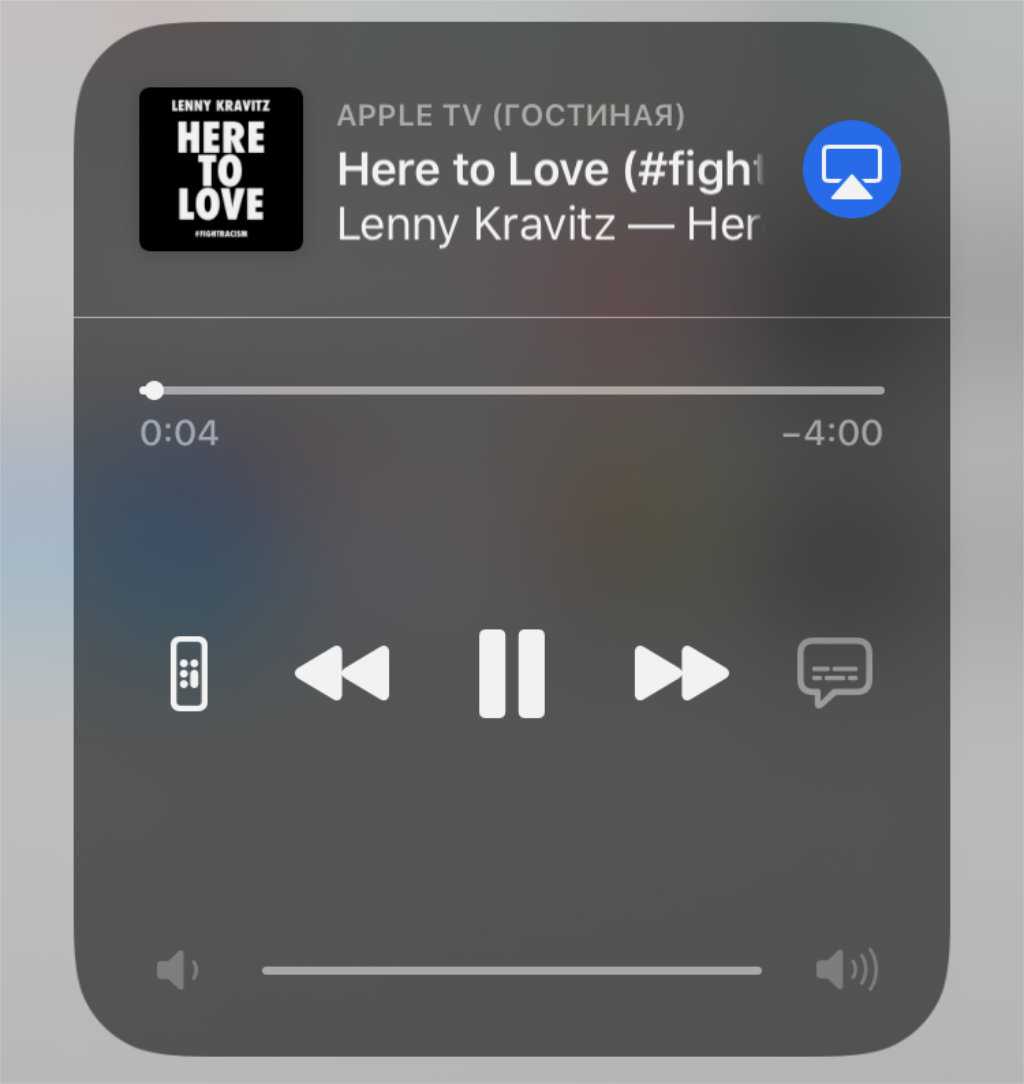The width and height of the screenshot is (1024, 1084).
Task: Open the subtitles and captions options
Action: click(x=834, y=672)
